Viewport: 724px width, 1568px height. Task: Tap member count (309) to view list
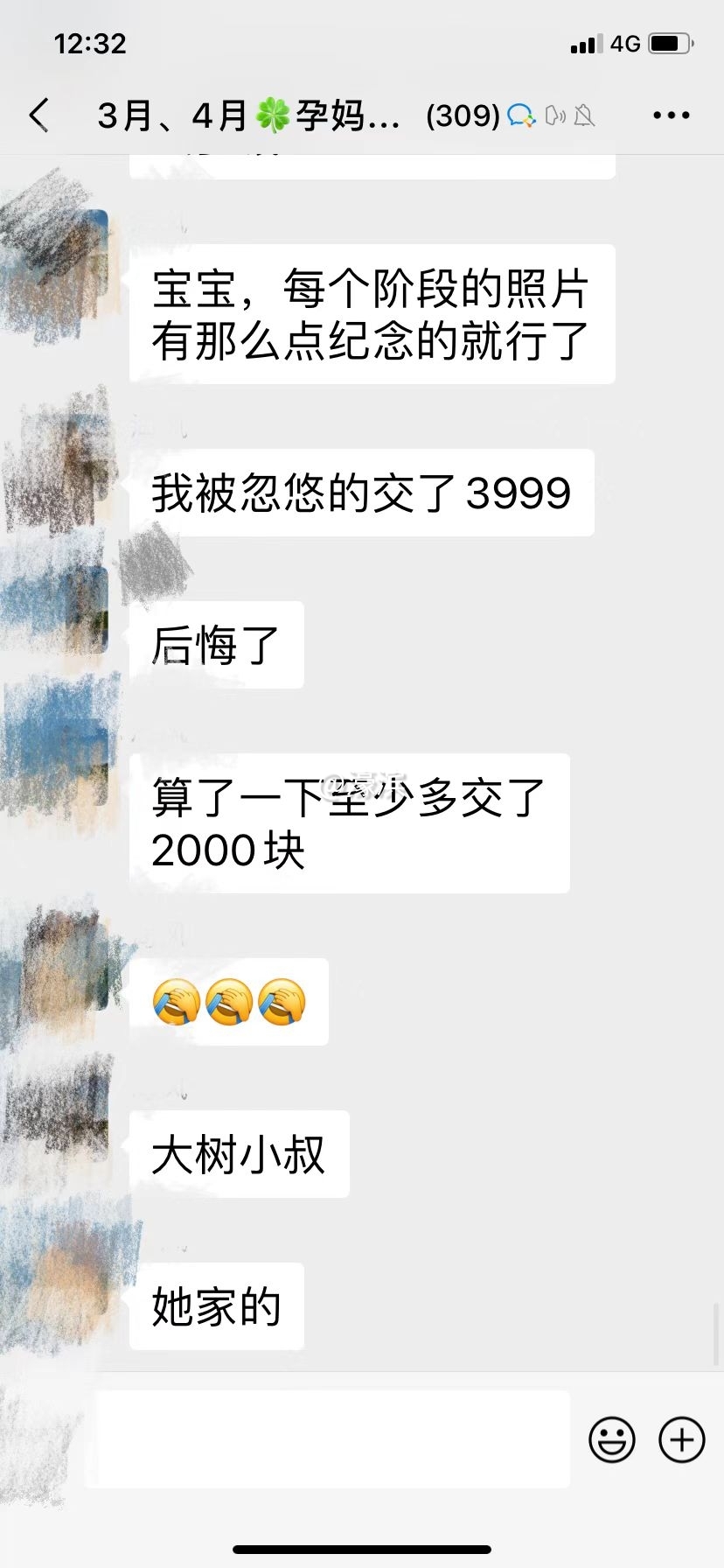pyautogui.click(x=458, y=115)
